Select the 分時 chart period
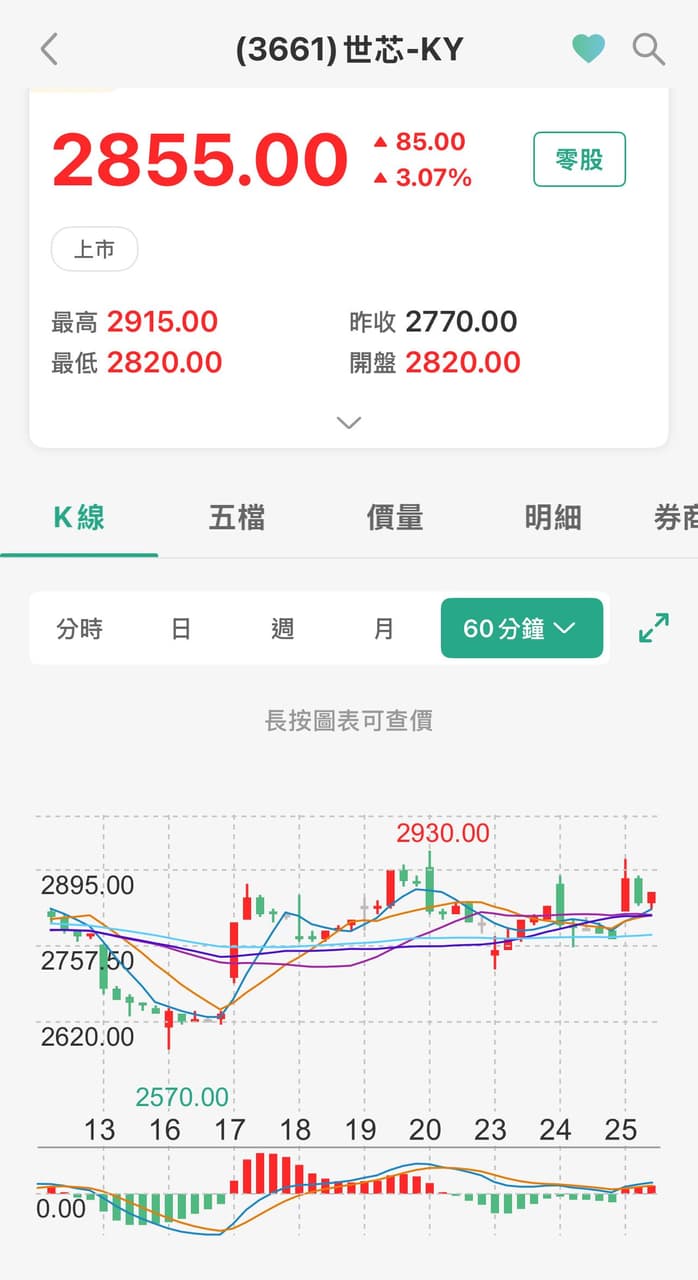698x1280 pixels. click(x=80, y=629)
